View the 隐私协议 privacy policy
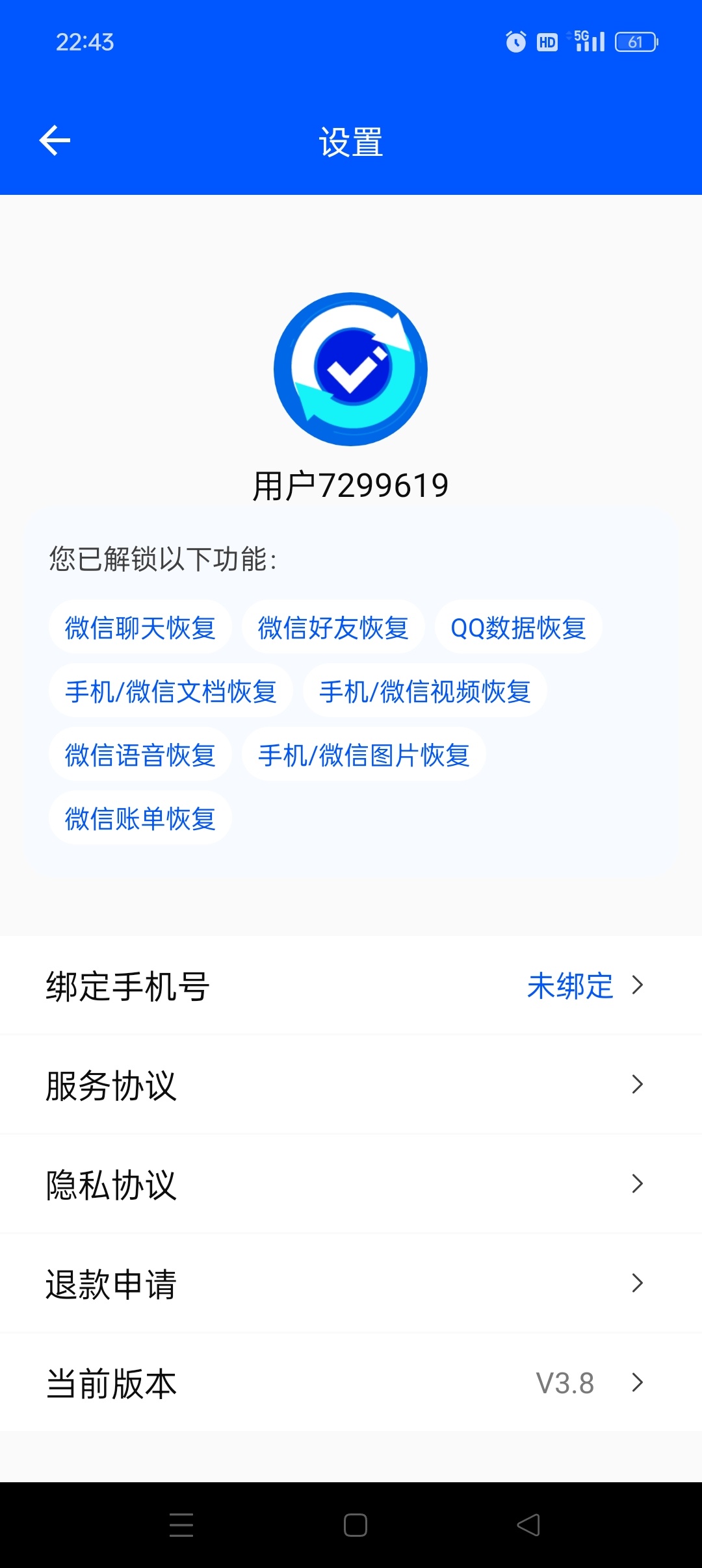 pyautogui.click(x=351, y=1184)
